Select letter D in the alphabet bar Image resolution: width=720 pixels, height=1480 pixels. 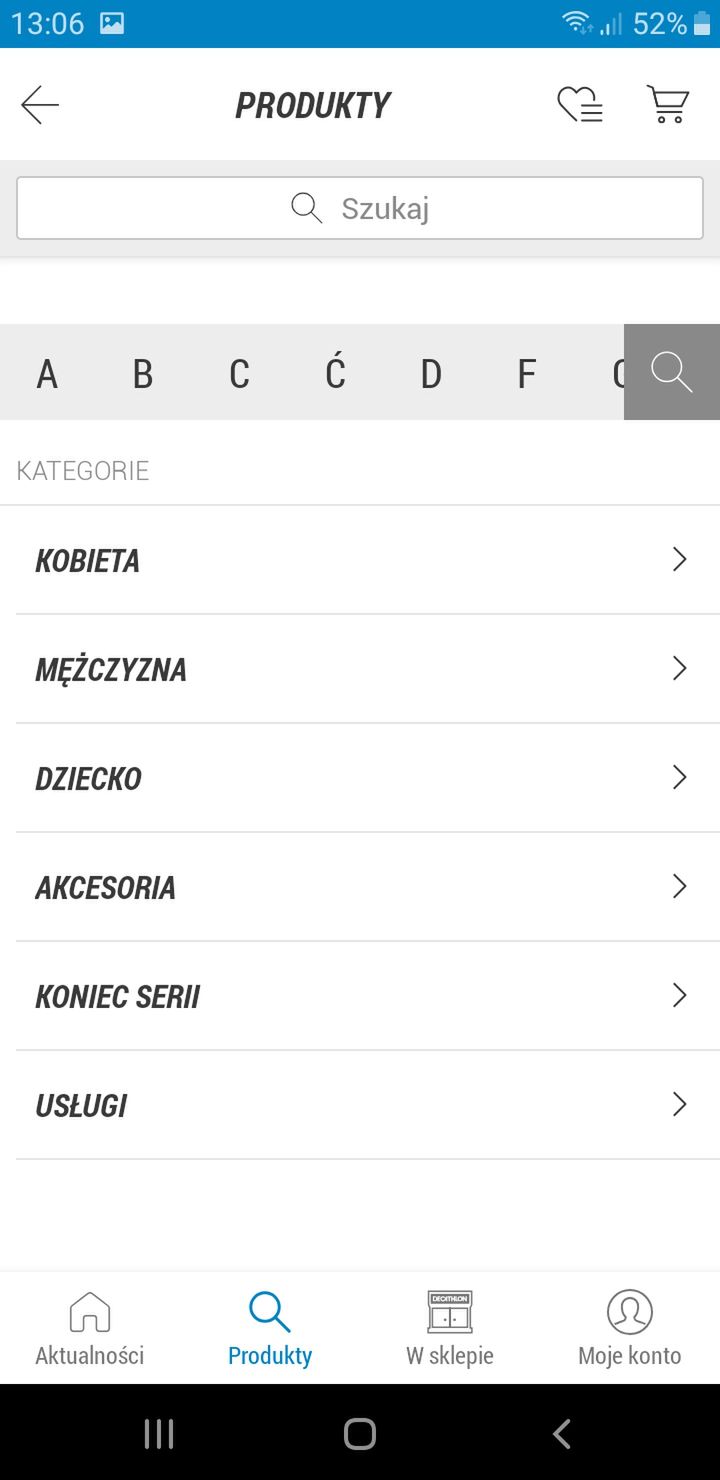431,374
